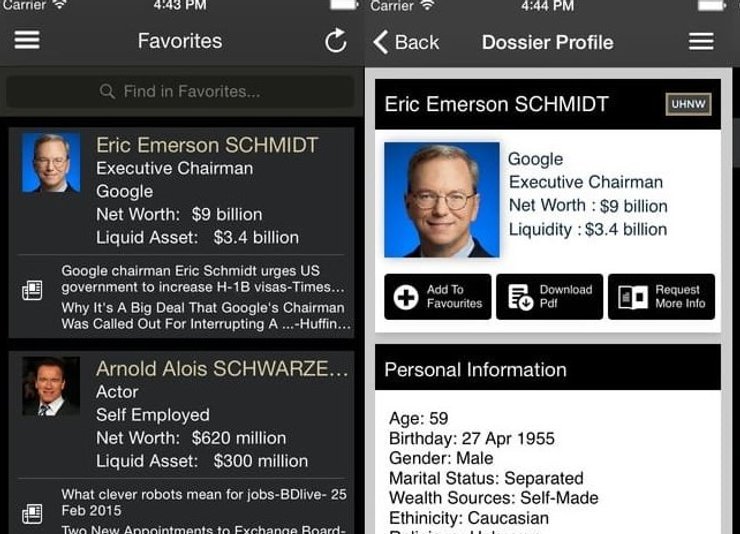
Task: Open the menu on the Dossier Profile screen
Action: pos(701,42)
